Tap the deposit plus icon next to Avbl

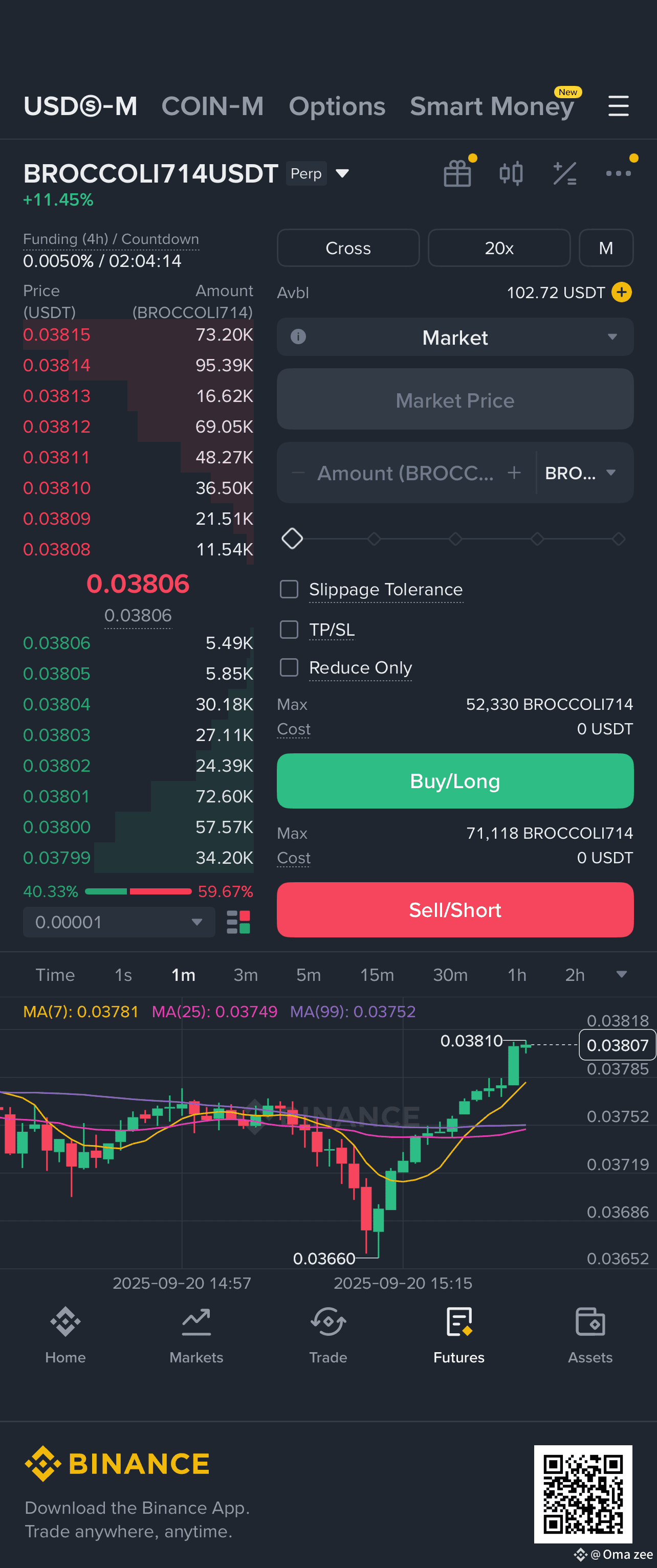[x=622, y=293]
